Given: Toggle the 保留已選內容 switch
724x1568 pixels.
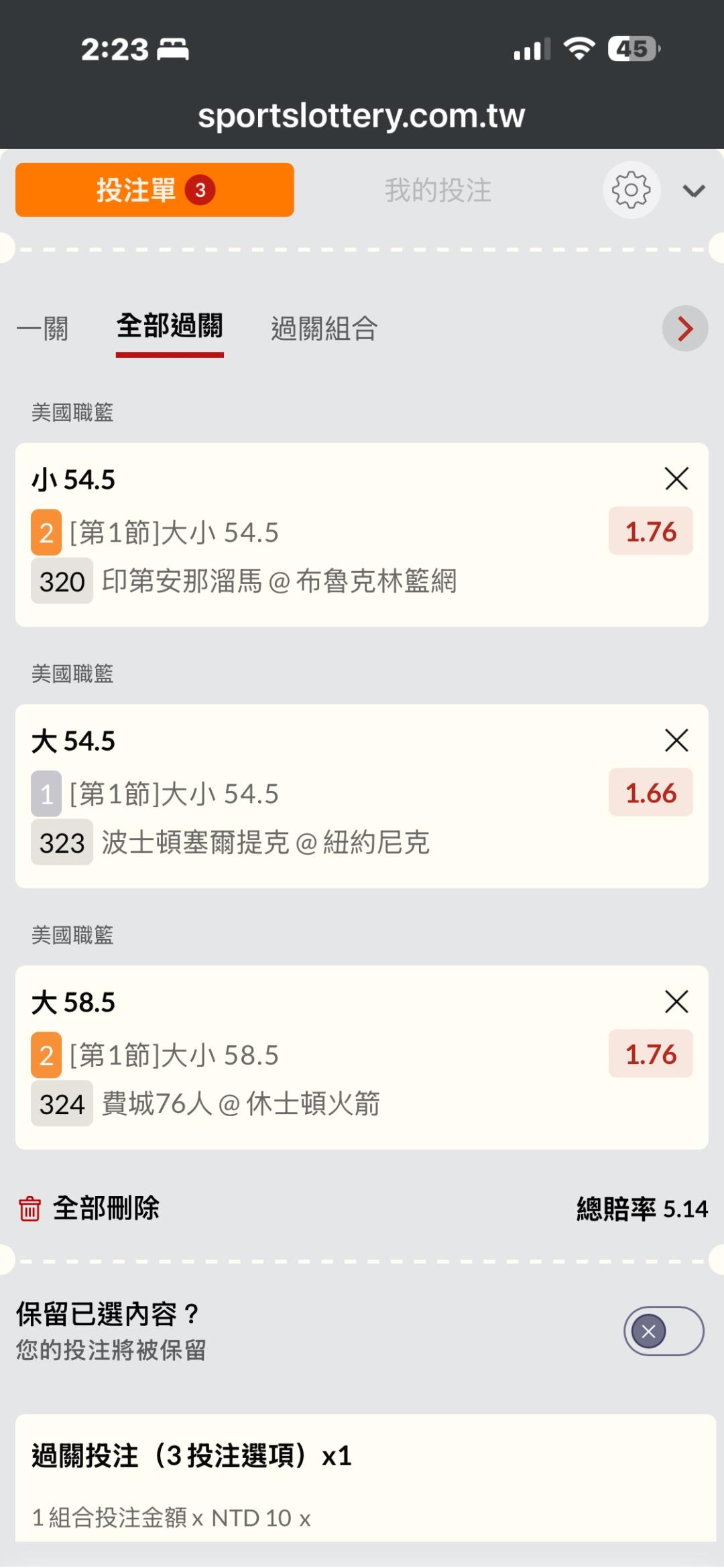Looking at the screenshot, I should [x=663, y=1331].
